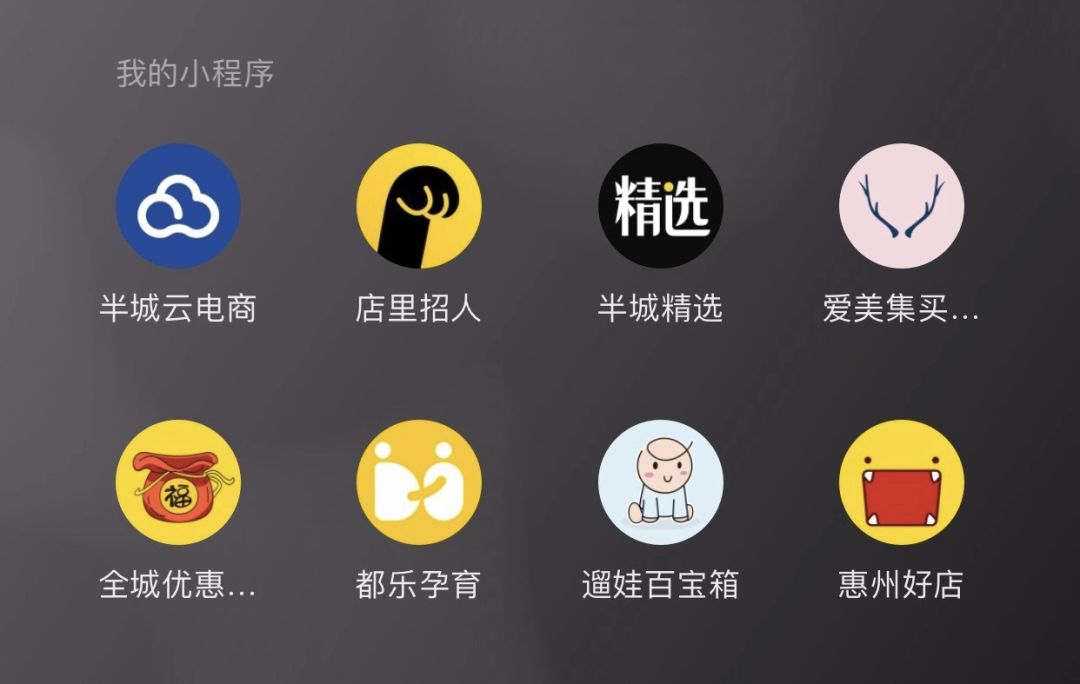Open the 半城精选 mini program
Image resolution: width=1080 pixels, height=684 pixels.
(660, 206)
